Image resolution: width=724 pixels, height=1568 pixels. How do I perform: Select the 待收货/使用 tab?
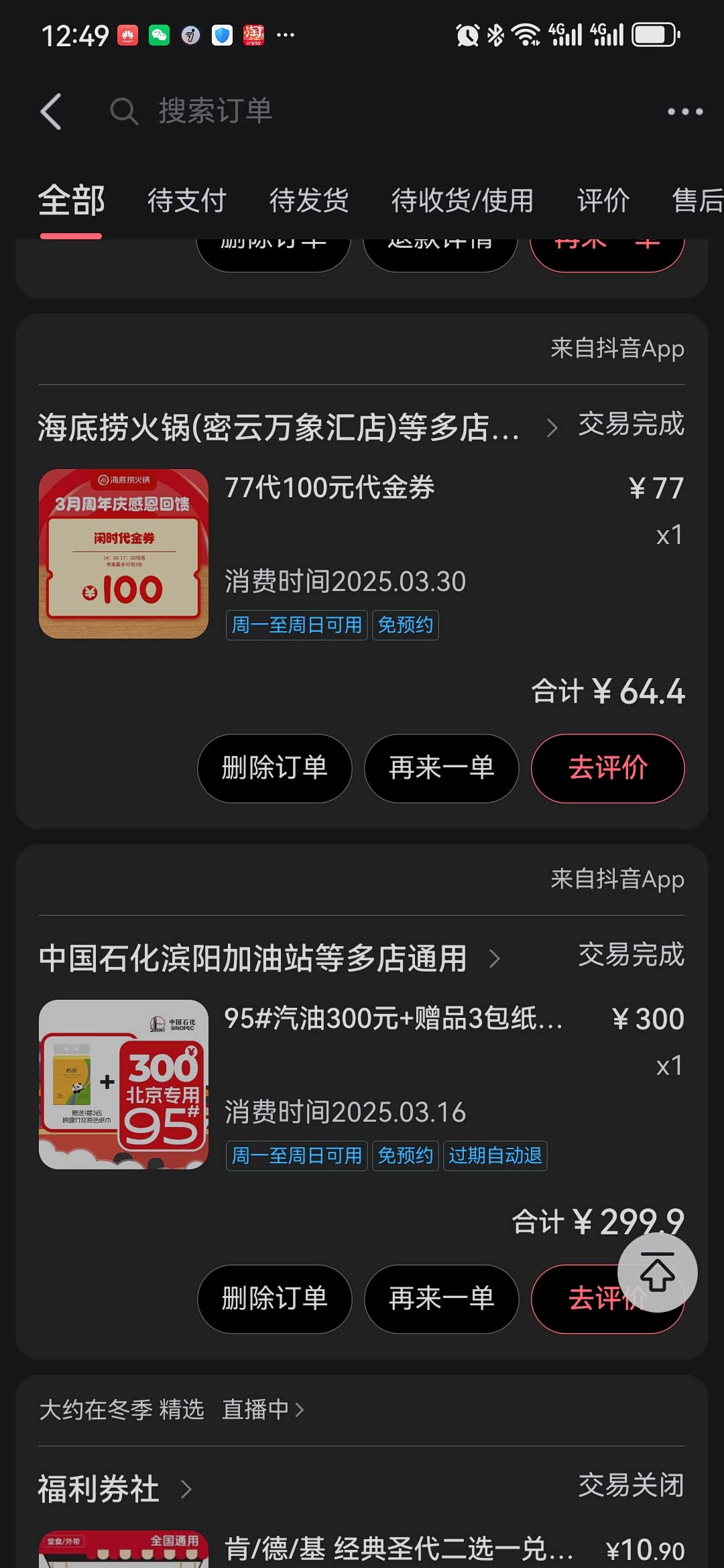[462, 200]
